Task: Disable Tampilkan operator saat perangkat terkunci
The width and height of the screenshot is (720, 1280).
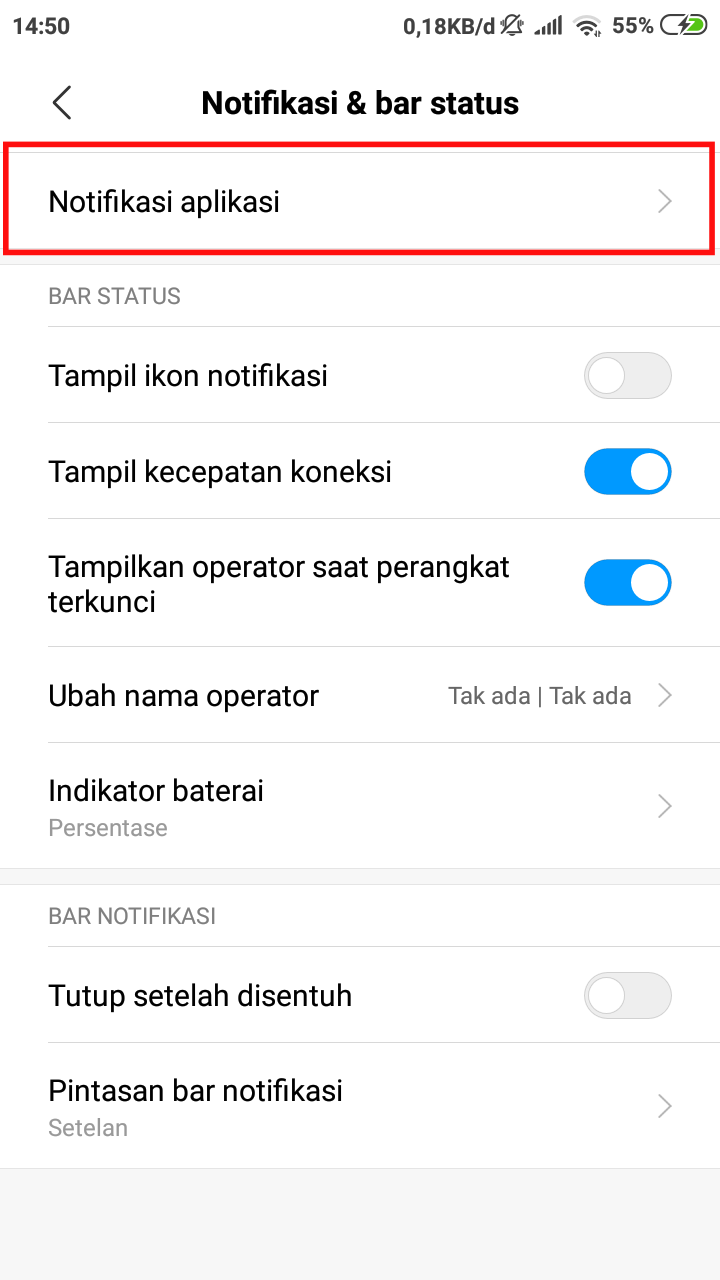Action: click(x=627, y=583)
